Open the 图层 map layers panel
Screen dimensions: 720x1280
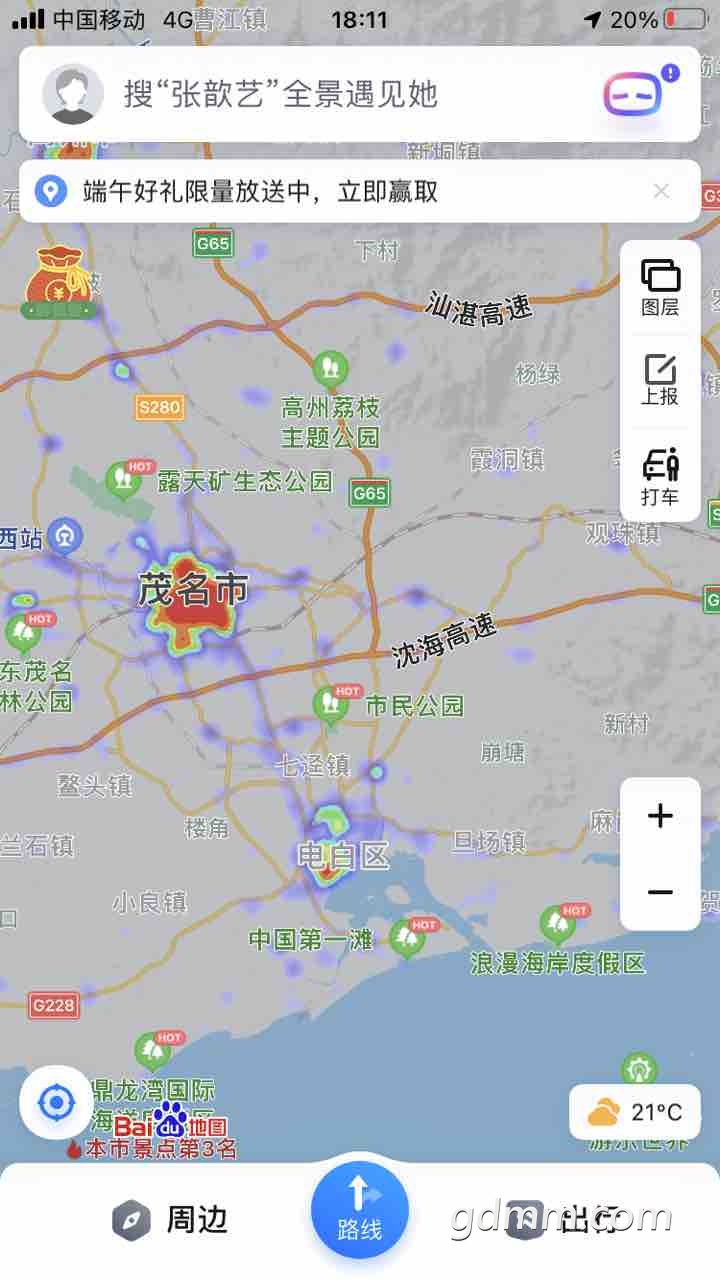pyautogui.click(x=660, y=287)
